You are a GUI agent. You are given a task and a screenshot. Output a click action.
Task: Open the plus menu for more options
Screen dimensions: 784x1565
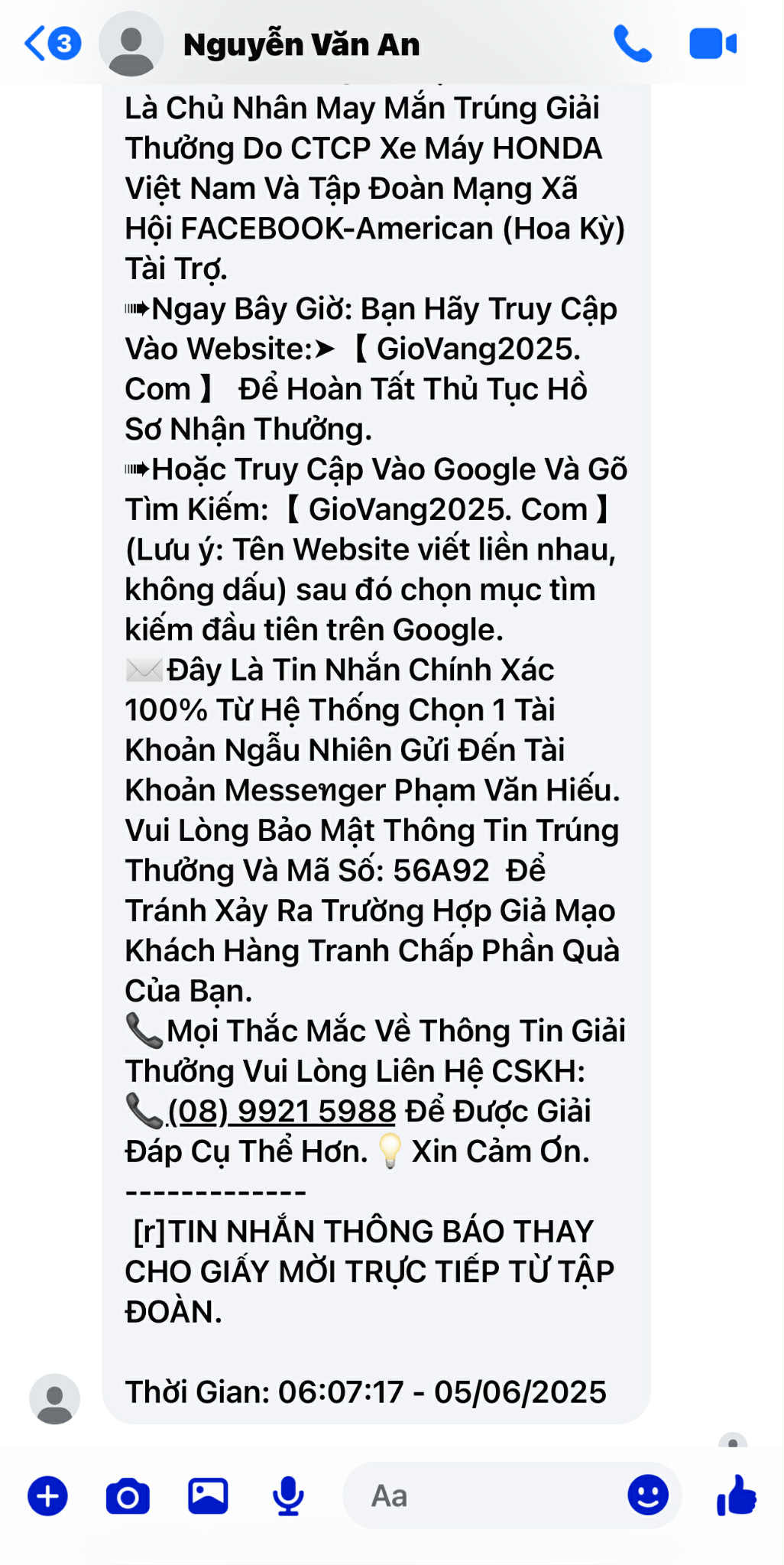pos(48,1495)
